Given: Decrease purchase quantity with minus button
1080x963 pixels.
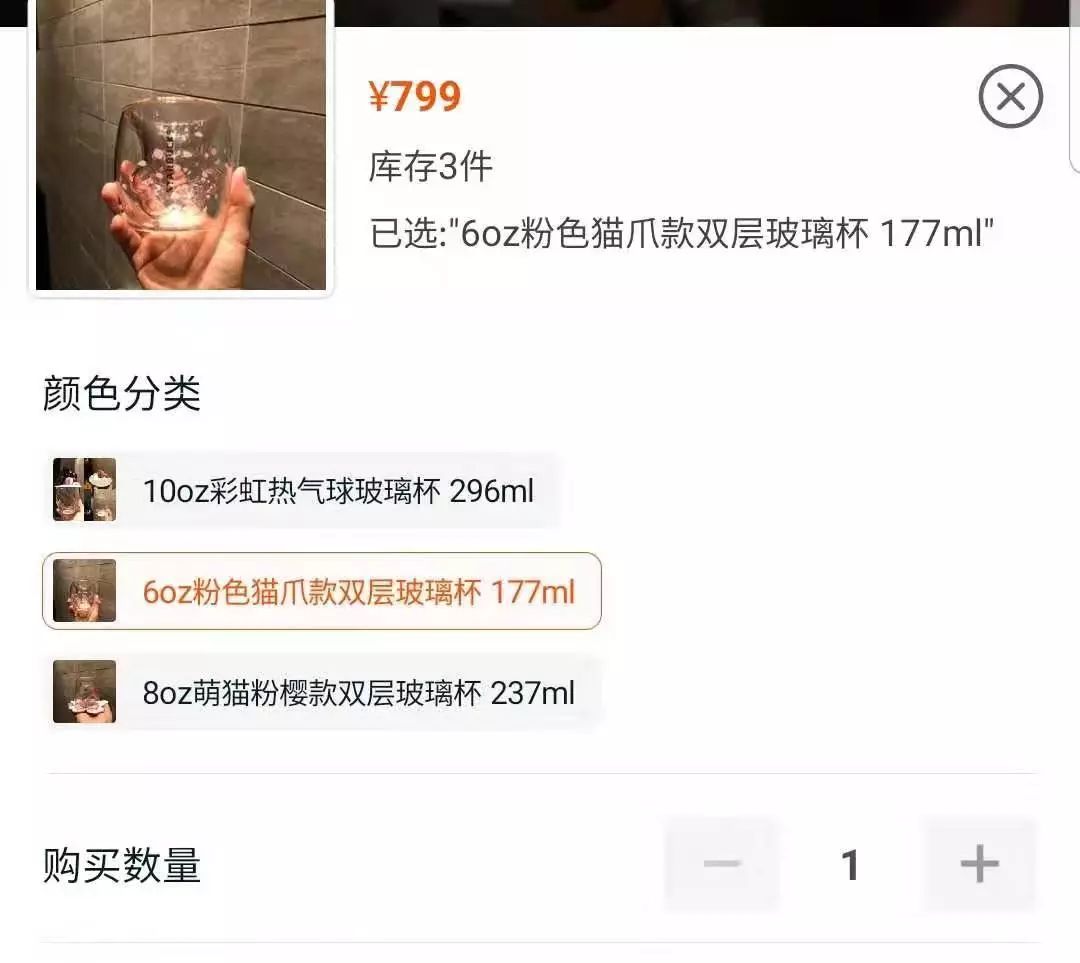Looking at the screenshot, I should (721, 864).
